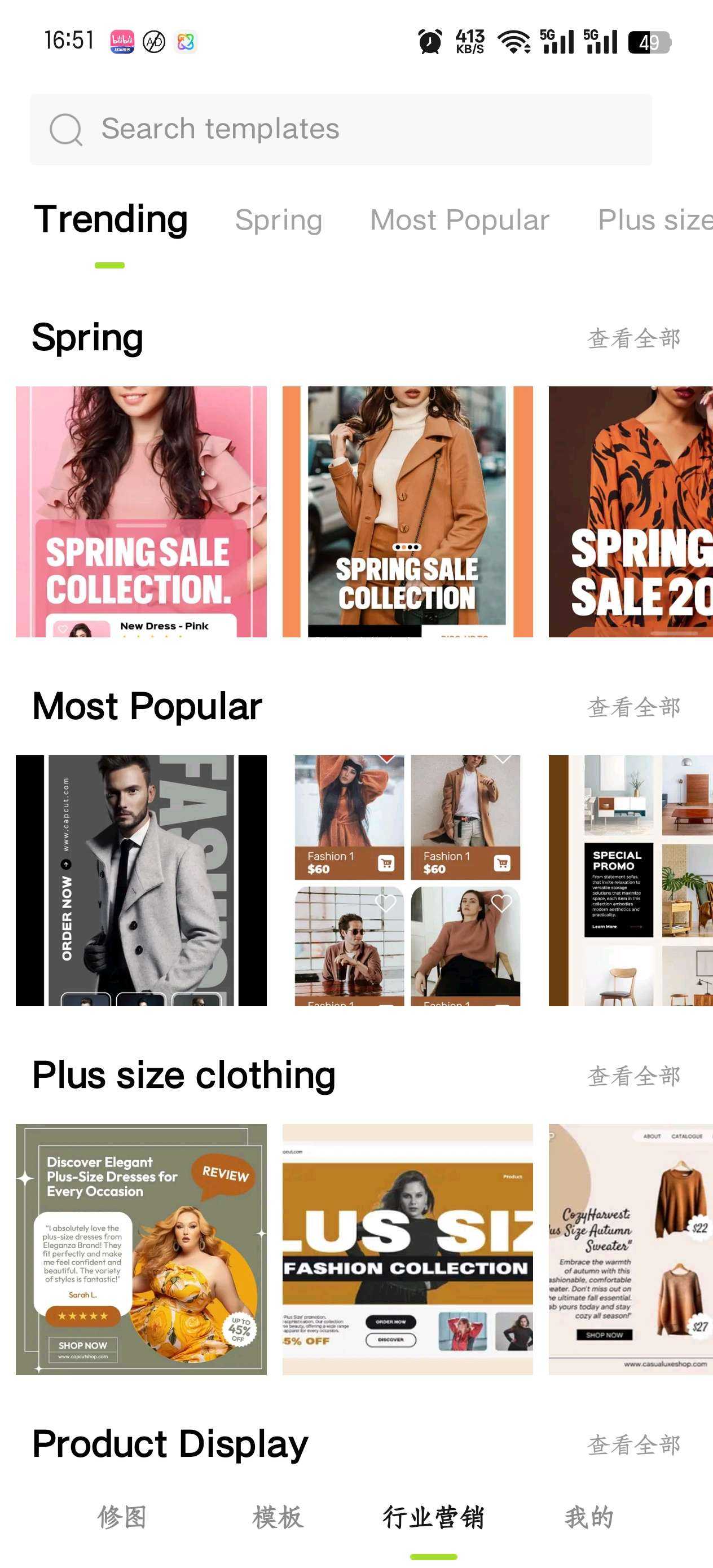Open the Special Promo furniture template
This screenshot has width=713, height=1568.
click(x=631, y=880)
